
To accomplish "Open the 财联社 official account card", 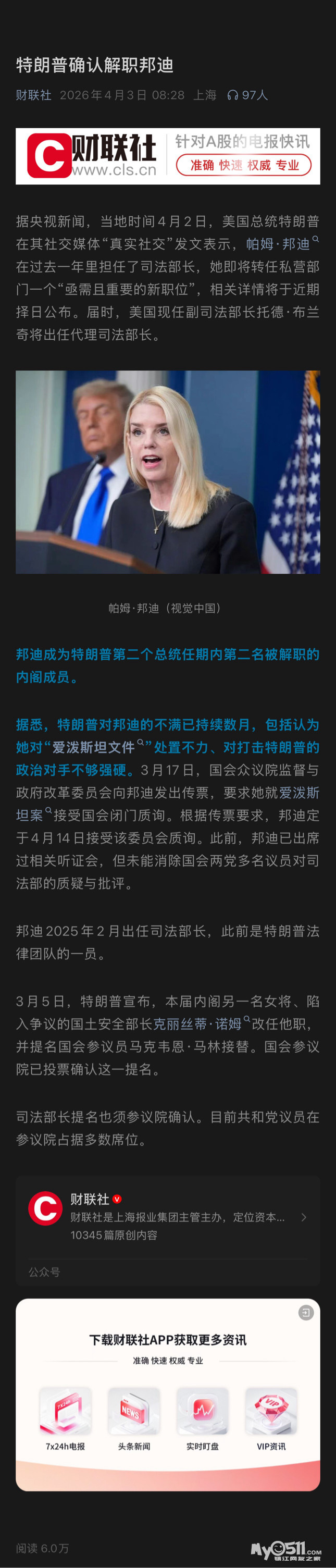I will pos(167,1217).
